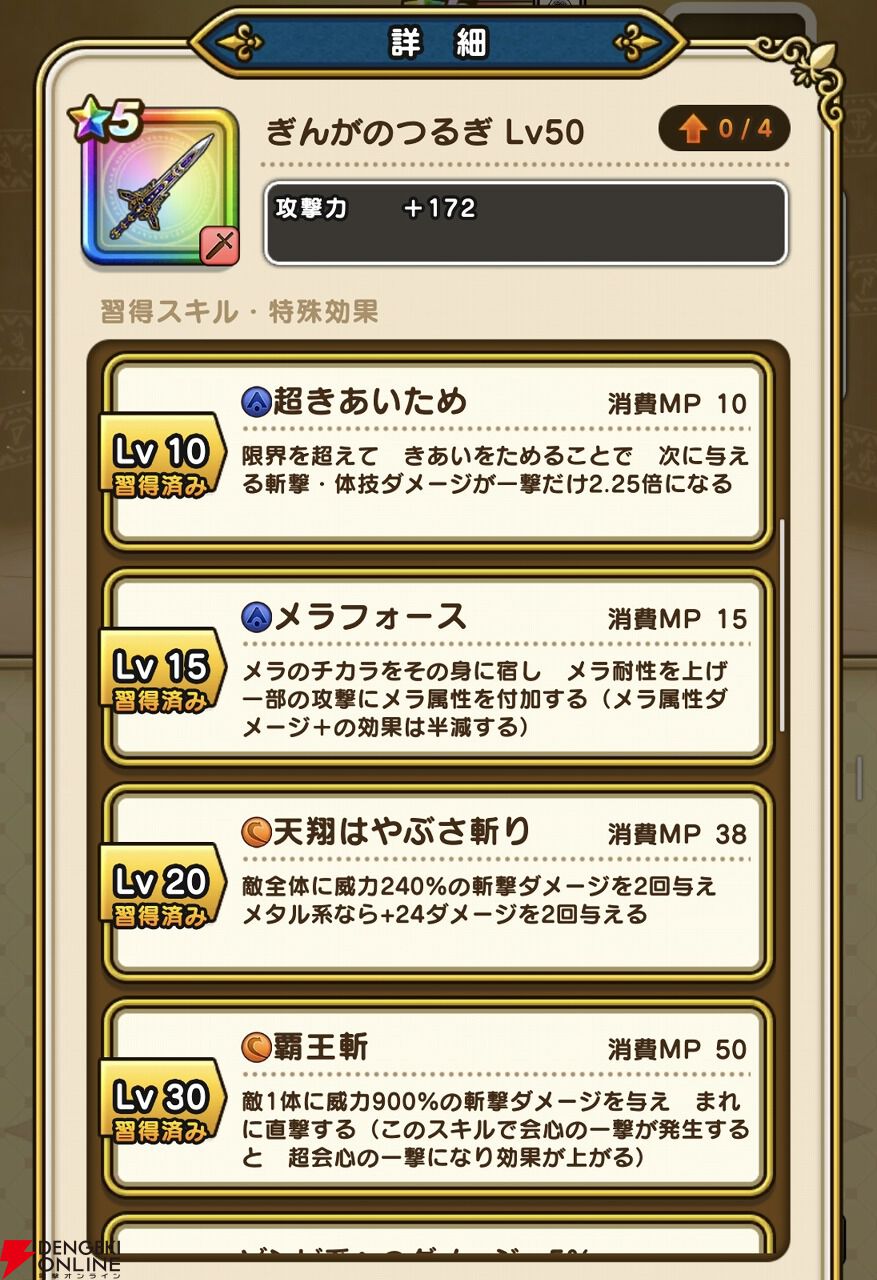Screen dimensions: 877x1280
Task: Tap the ぎんがのつるぎ weapon icon
Action: click(x=160, y=186)
